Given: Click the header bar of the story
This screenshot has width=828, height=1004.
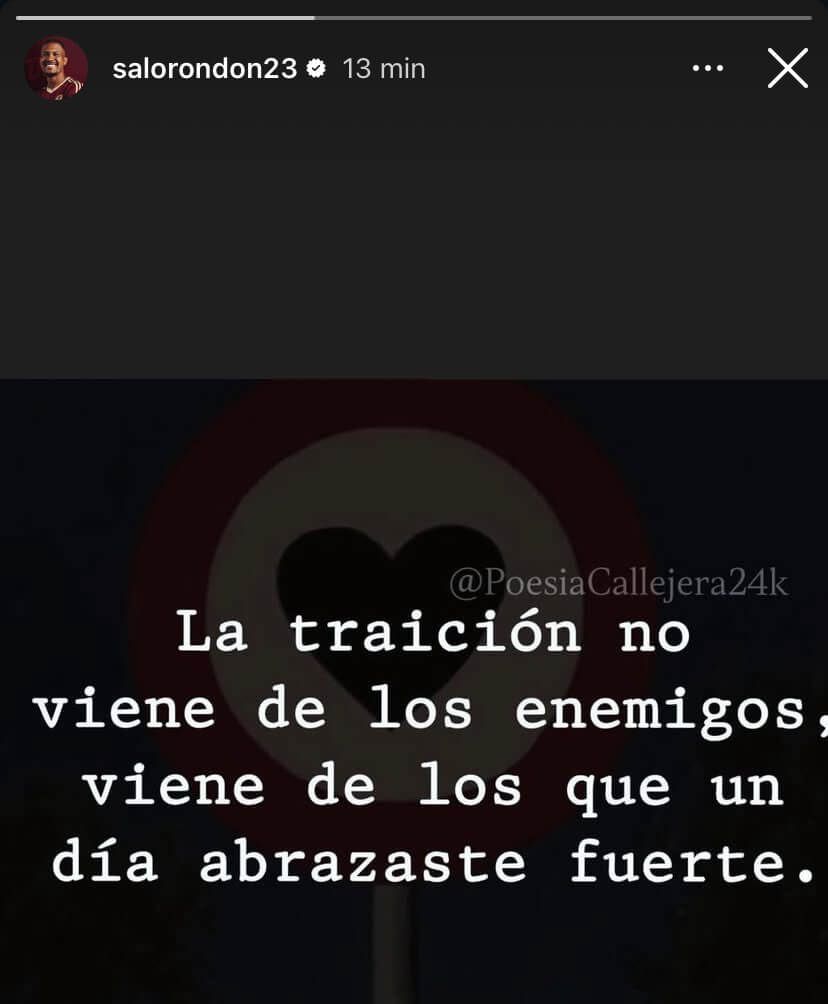Looking at the screenshot, I should [x=414, y=68].
